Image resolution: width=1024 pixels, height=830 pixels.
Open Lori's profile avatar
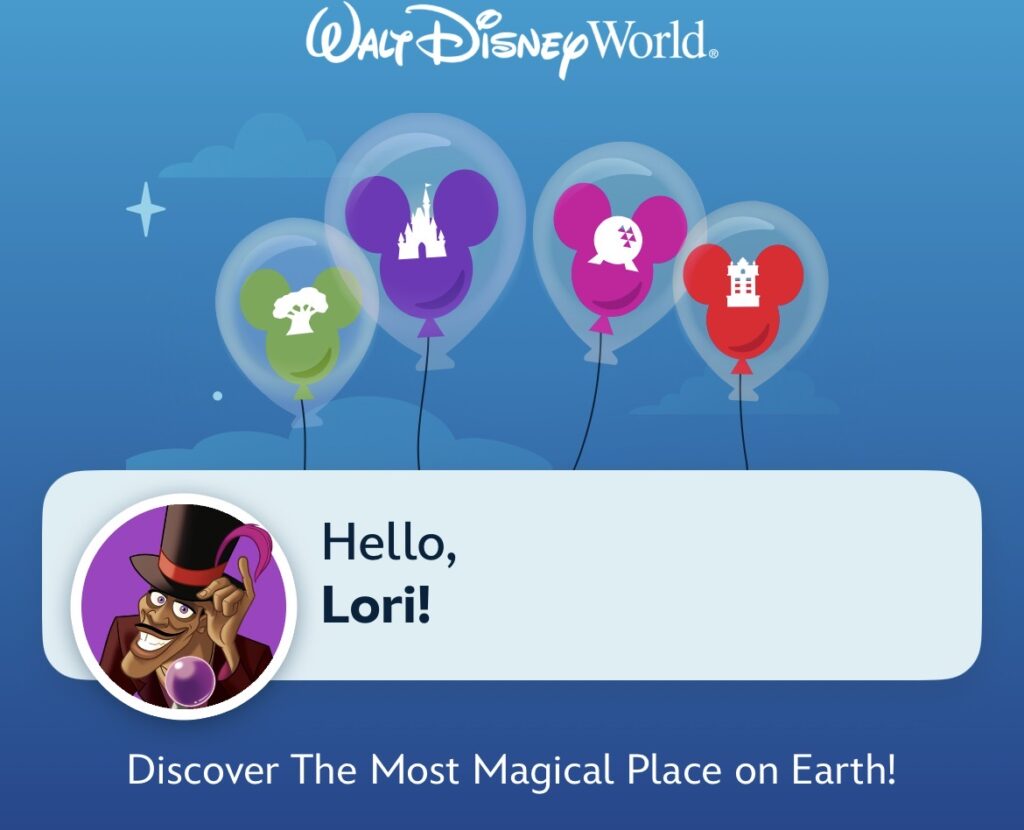(183, 606)
